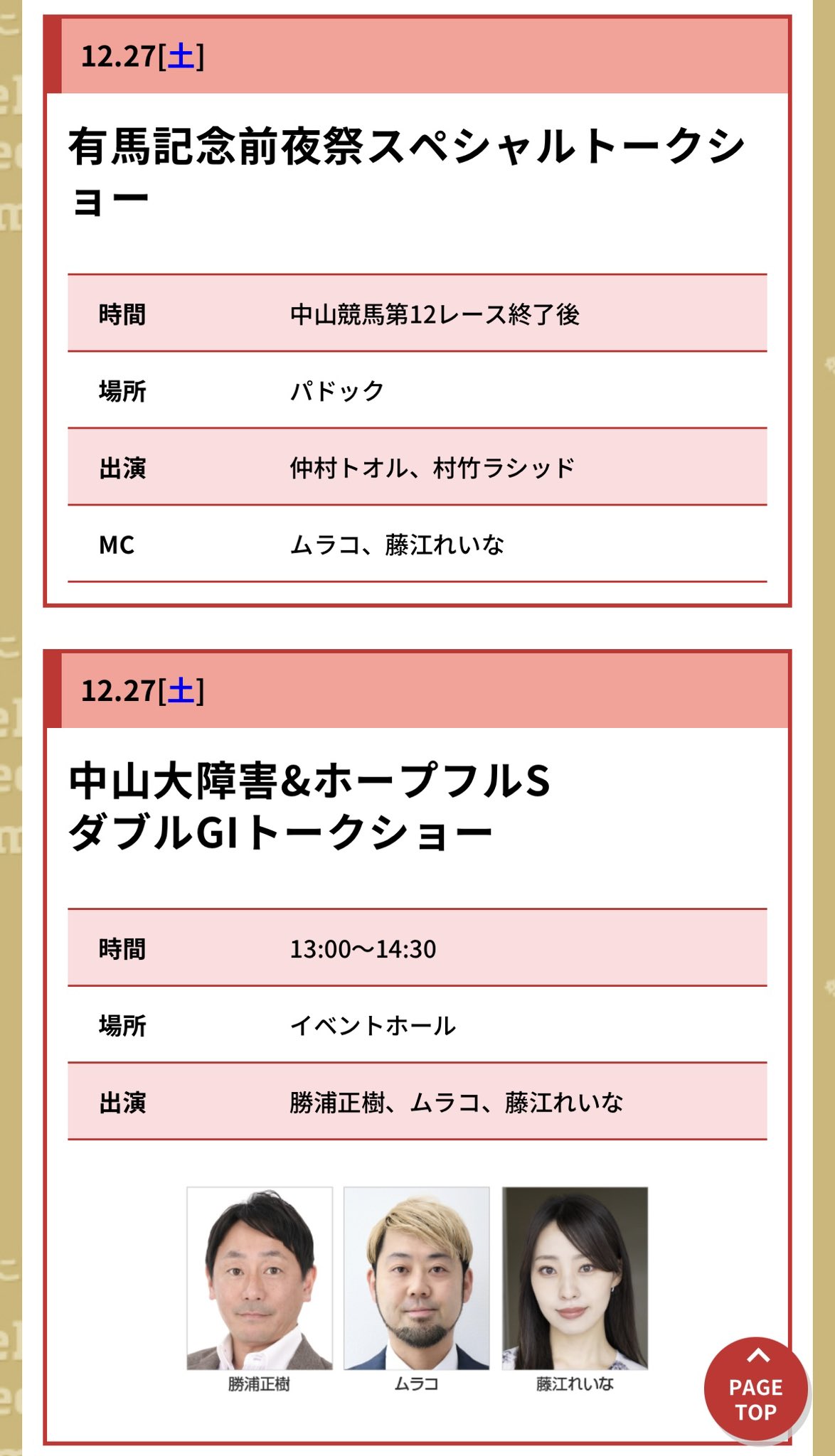The height and width of the screenshot is (1456, 835).
Task: Open the 土 link above 中山大障害&ホープフルS heading
Action: pyautogui.click(x=181, y=690)
